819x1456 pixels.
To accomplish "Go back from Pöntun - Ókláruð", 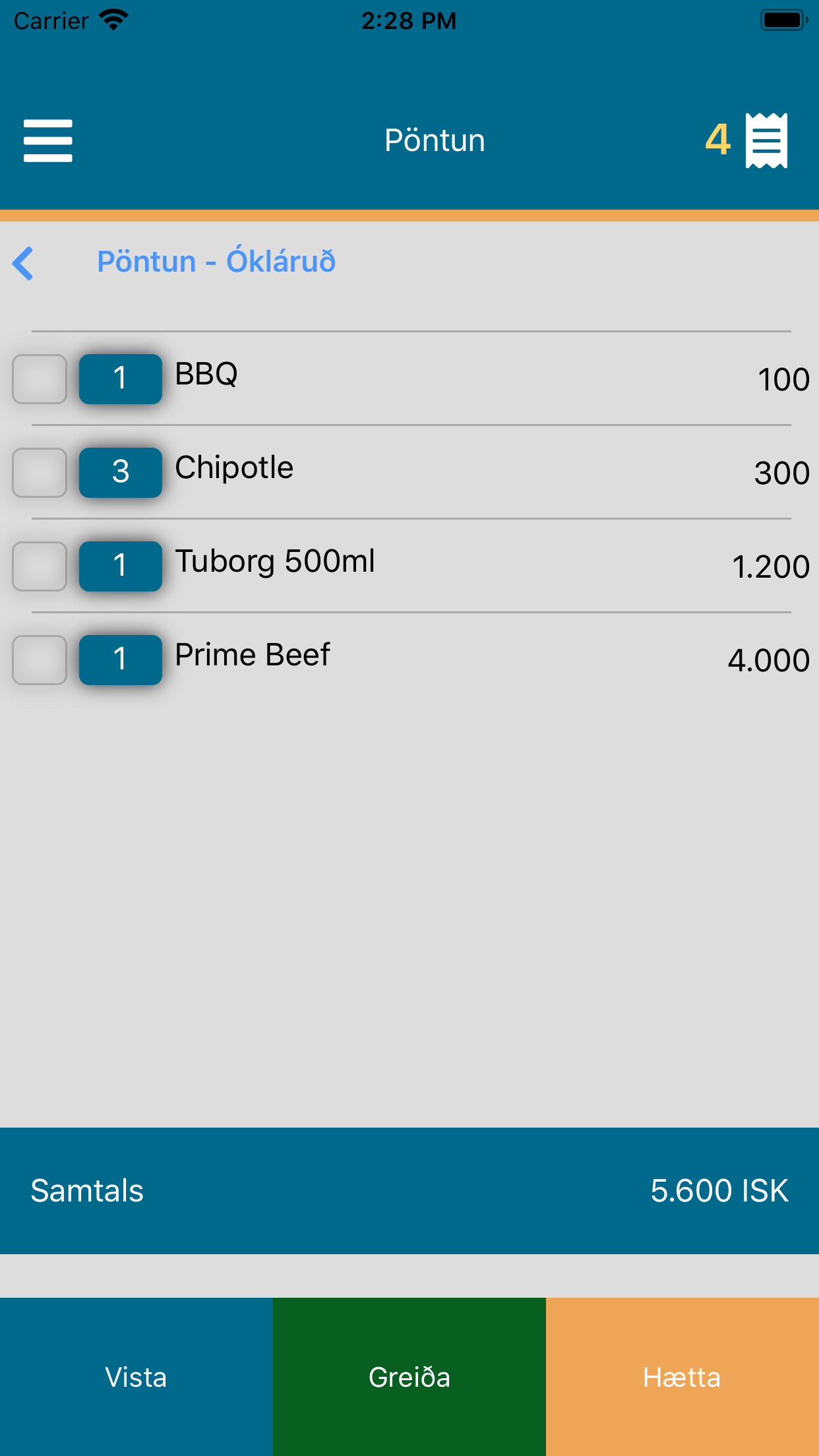I will 24,263.
